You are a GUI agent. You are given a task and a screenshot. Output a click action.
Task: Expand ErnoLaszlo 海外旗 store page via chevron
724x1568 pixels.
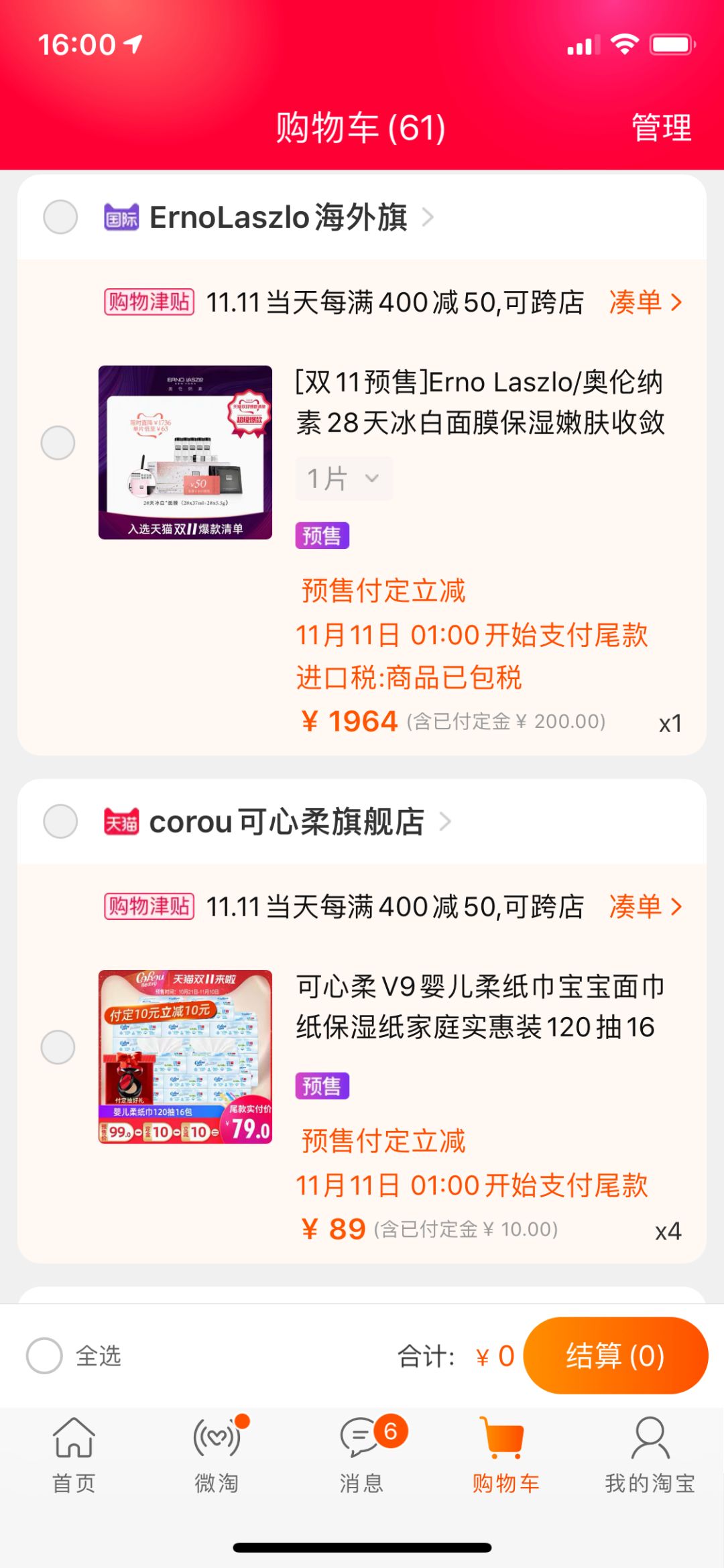[x=430, y=216]
